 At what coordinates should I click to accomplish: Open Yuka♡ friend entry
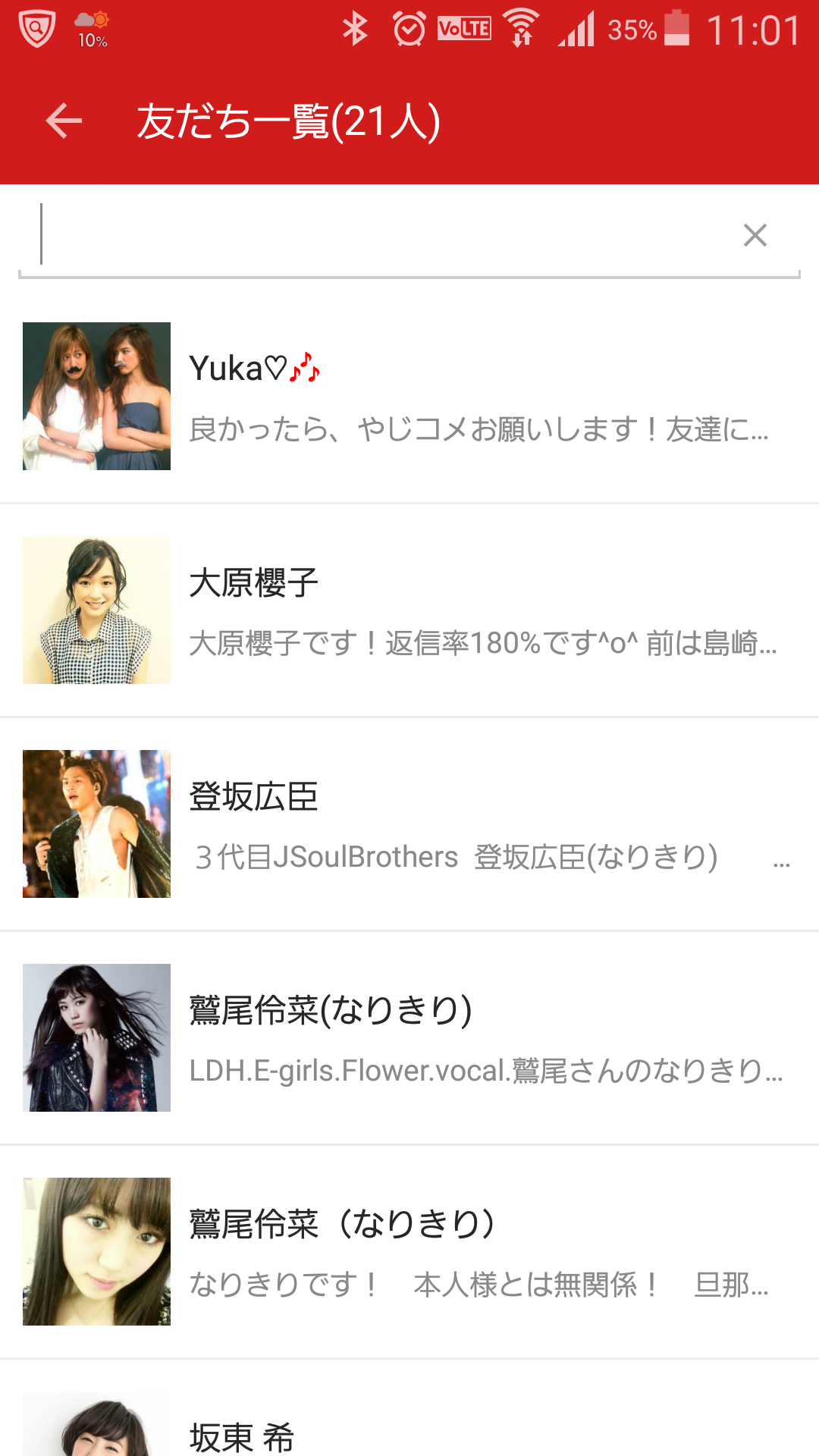click(x=409, y=397)
